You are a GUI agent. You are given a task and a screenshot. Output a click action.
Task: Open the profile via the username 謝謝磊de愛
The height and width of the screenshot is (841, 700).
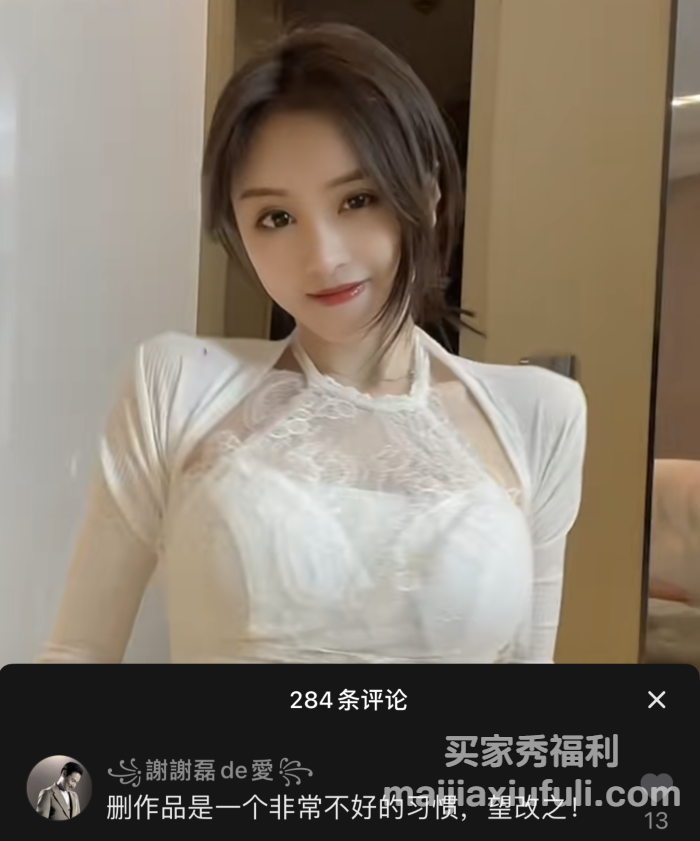click(210, 771)
